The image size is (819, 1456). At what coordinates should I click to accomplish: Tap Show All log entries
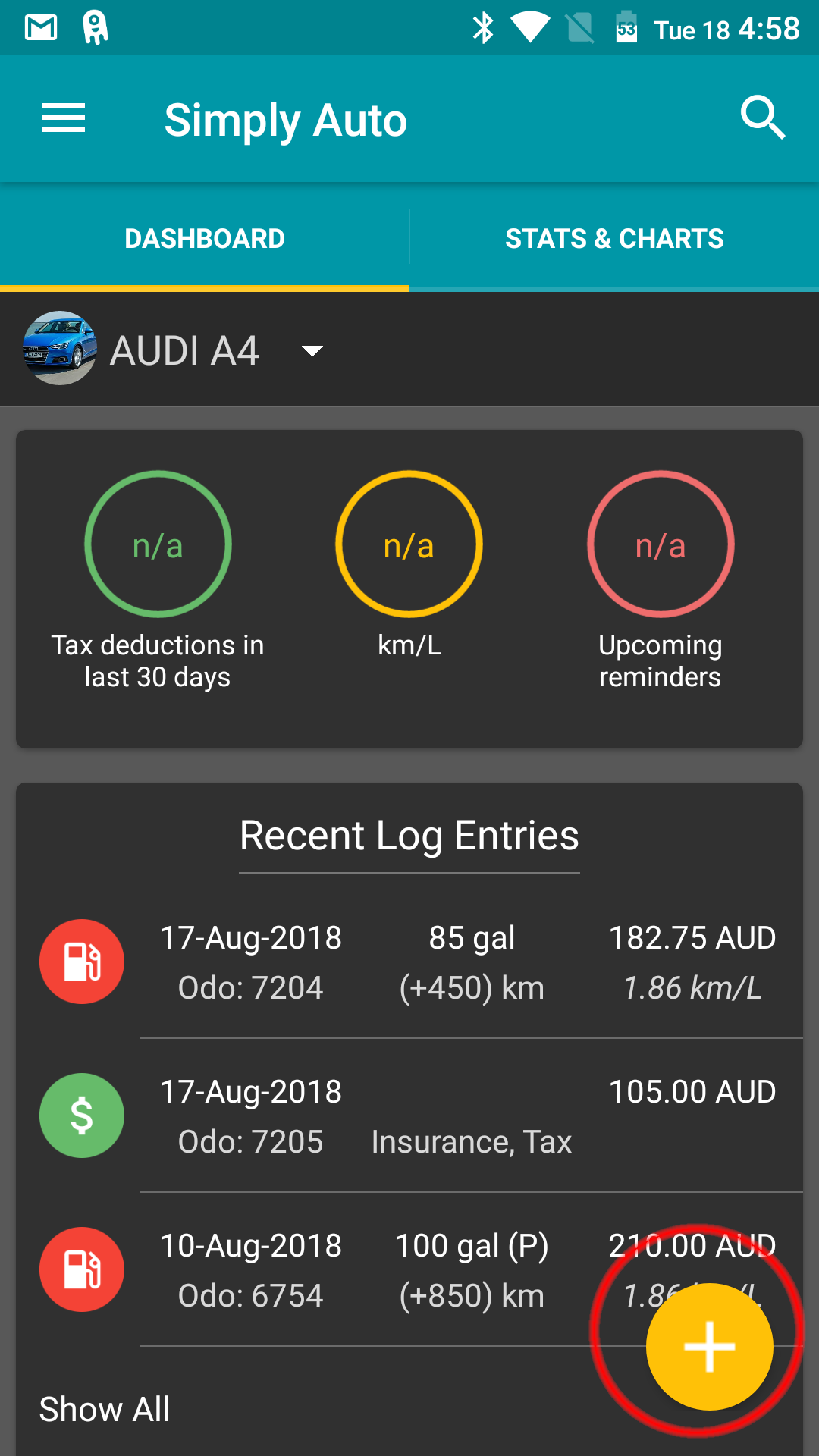[105, 1409]
